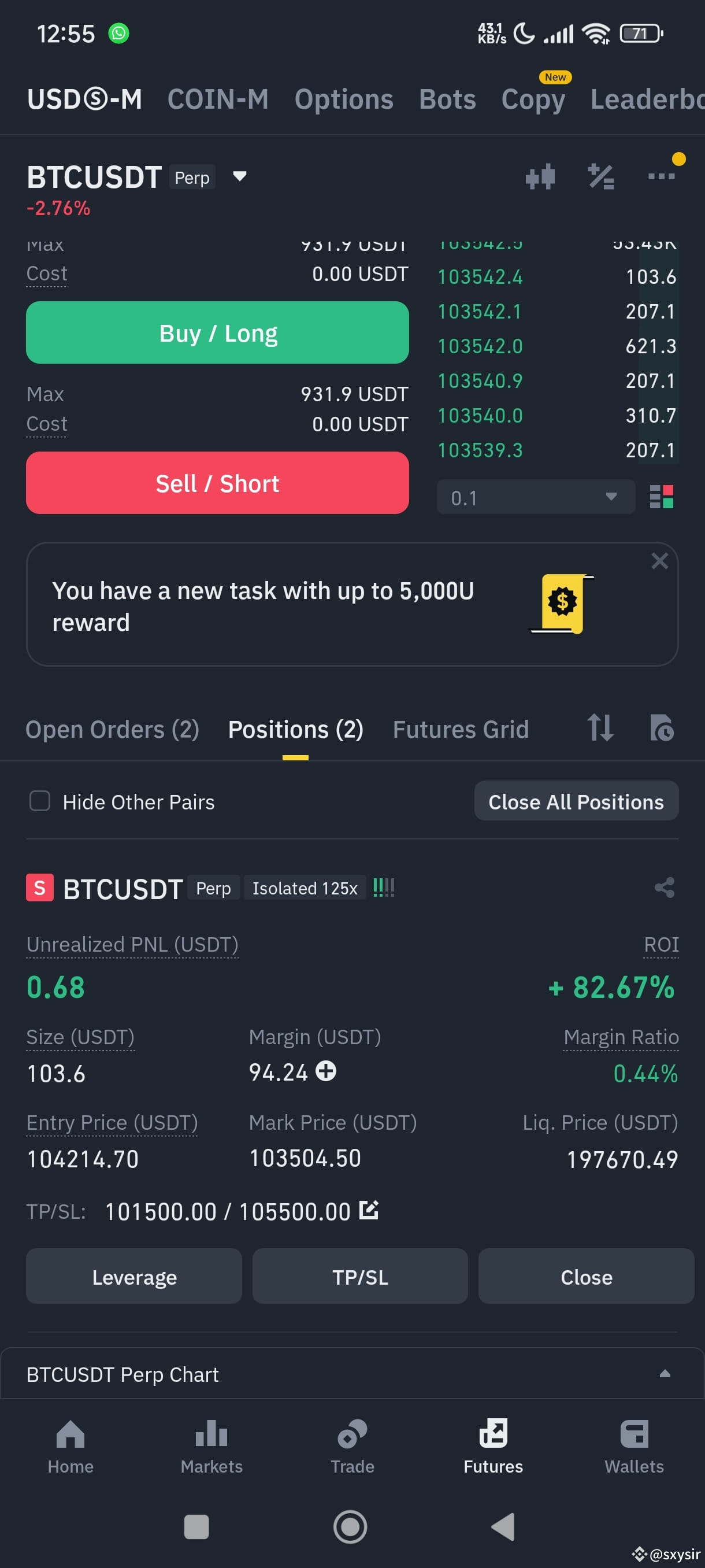Open the 0.1 price precision dropdown

[x=535, y=497]
